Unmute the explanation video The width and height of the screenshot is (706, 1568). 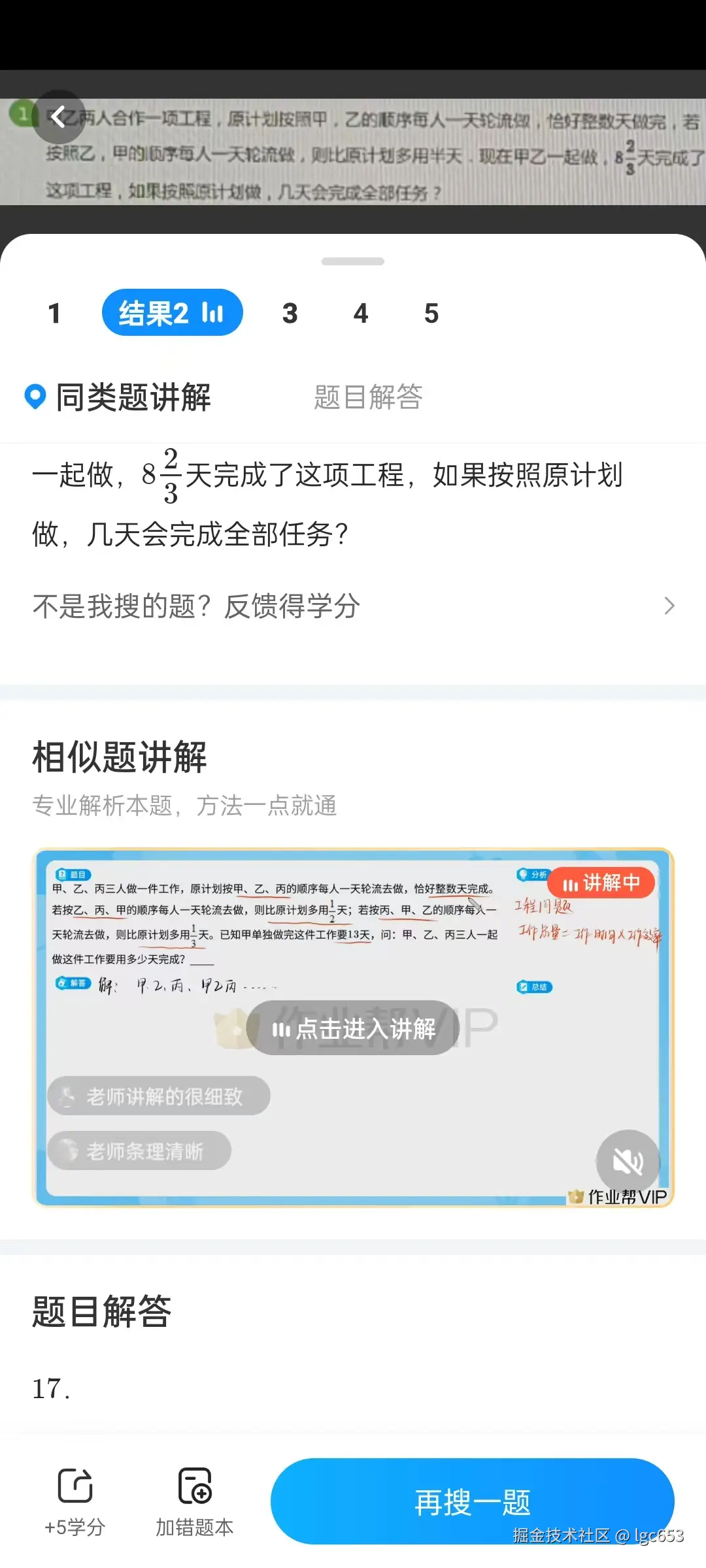(628, 1162)
